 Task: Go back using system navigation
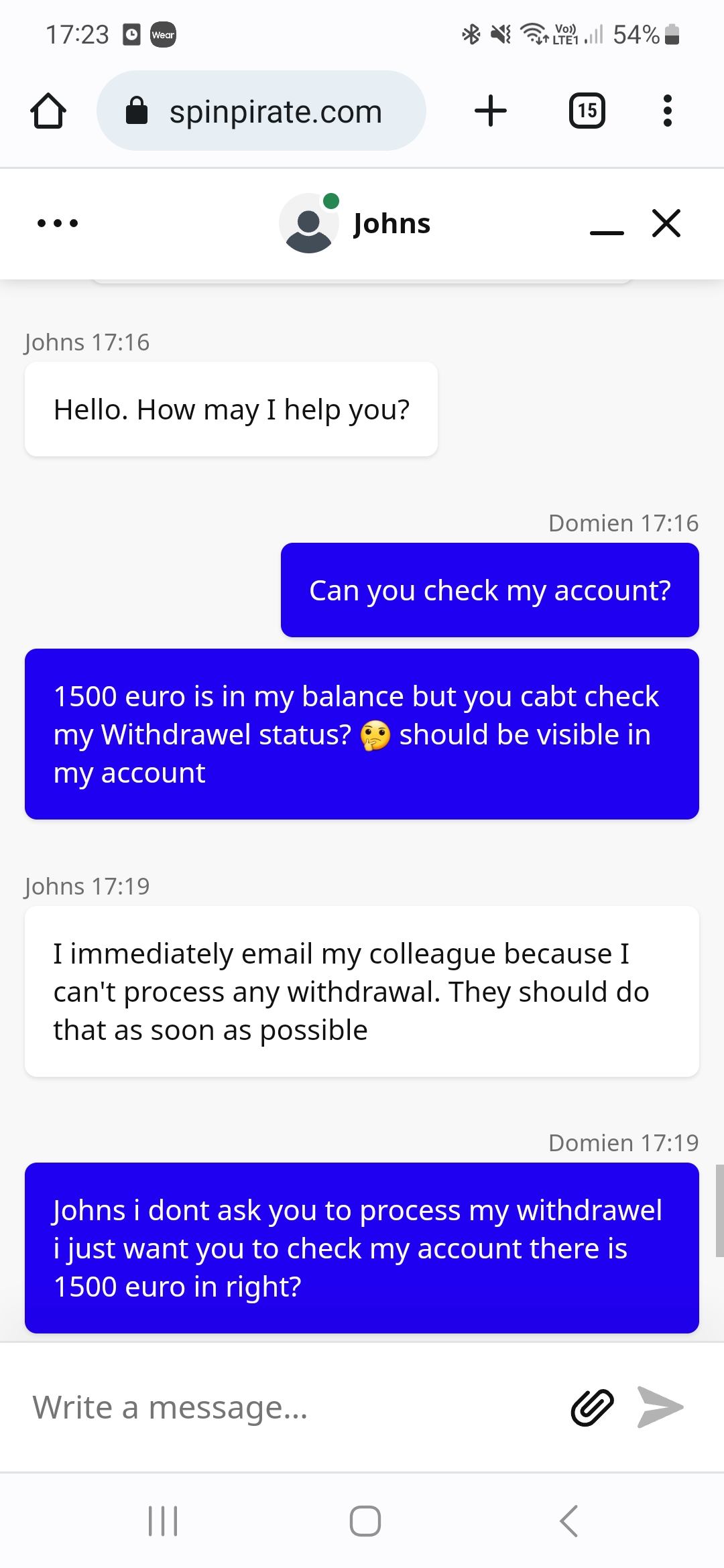[568, 1521]
